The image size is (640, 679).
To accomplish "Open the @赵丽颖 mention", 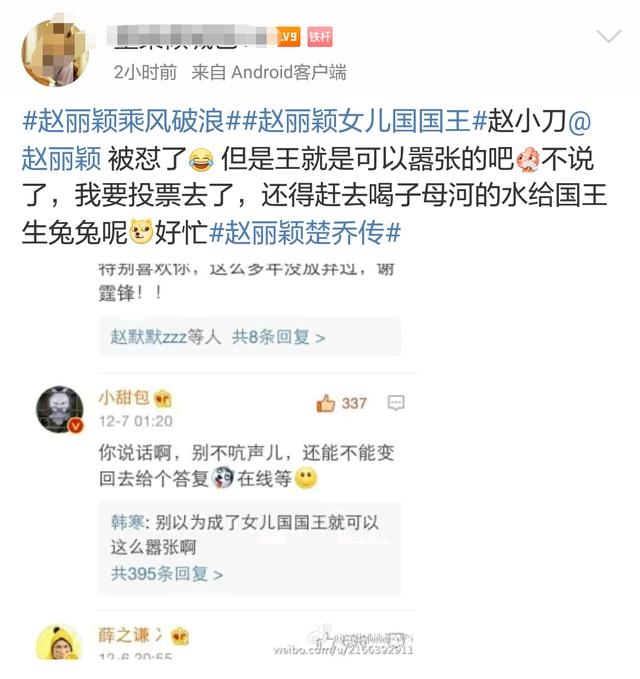I will click(x=66, y=158).
